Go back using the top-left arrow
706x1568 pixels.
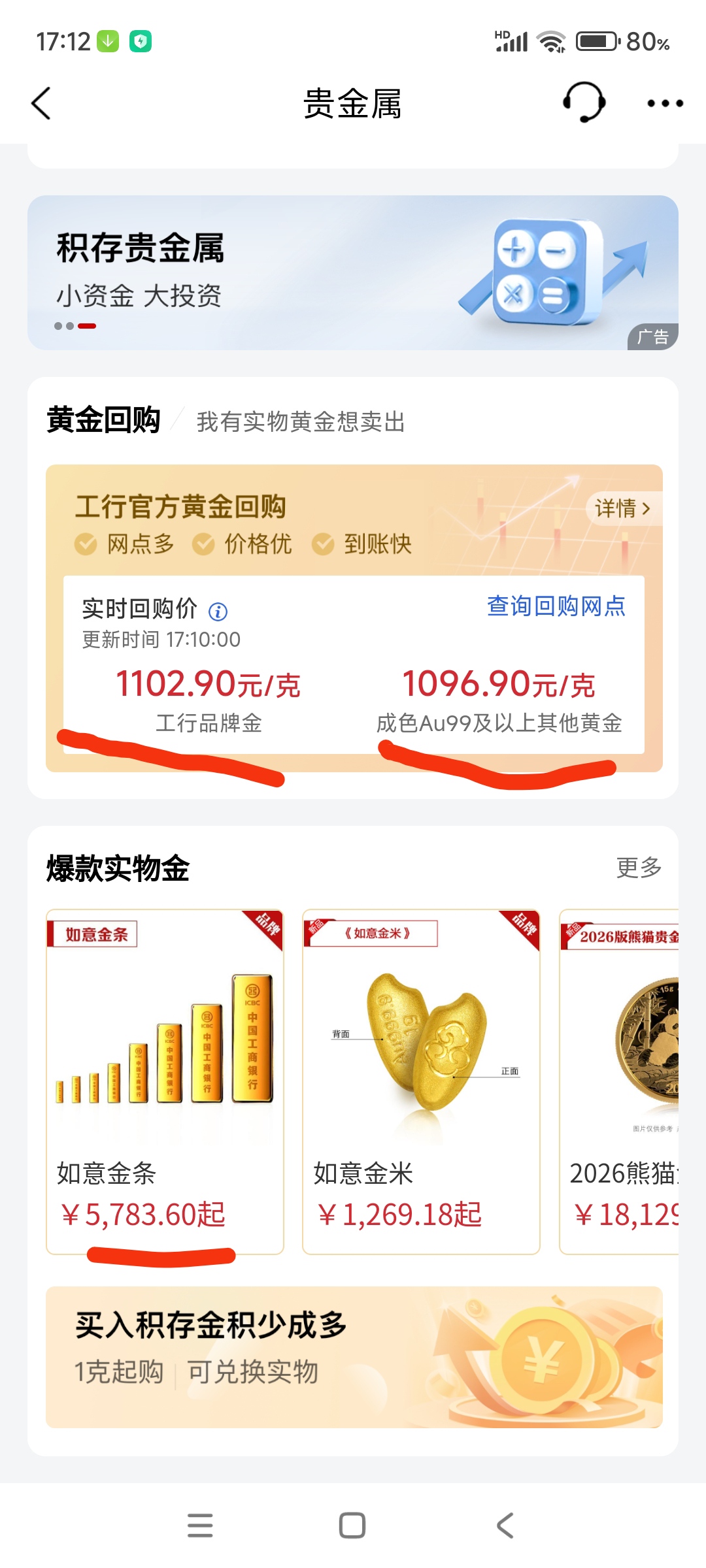coord(41,103)
